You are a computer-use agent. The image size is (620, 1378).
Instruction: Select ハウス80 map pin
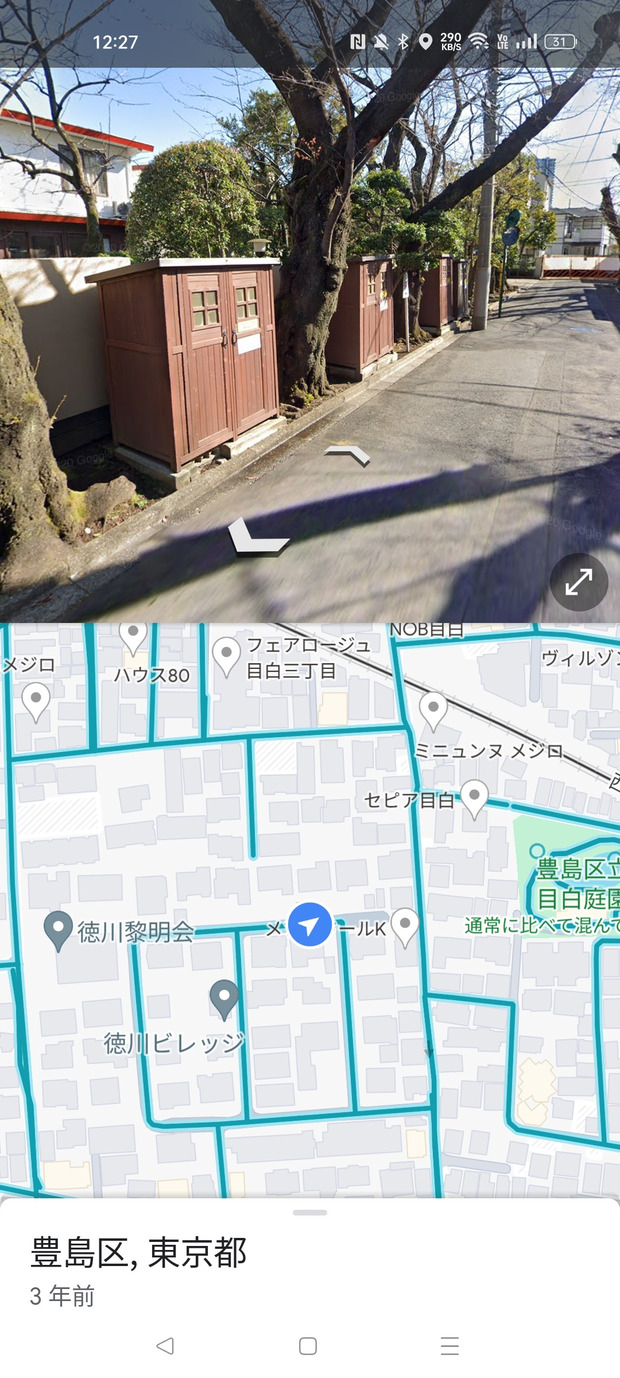click(x=133, y=636)
